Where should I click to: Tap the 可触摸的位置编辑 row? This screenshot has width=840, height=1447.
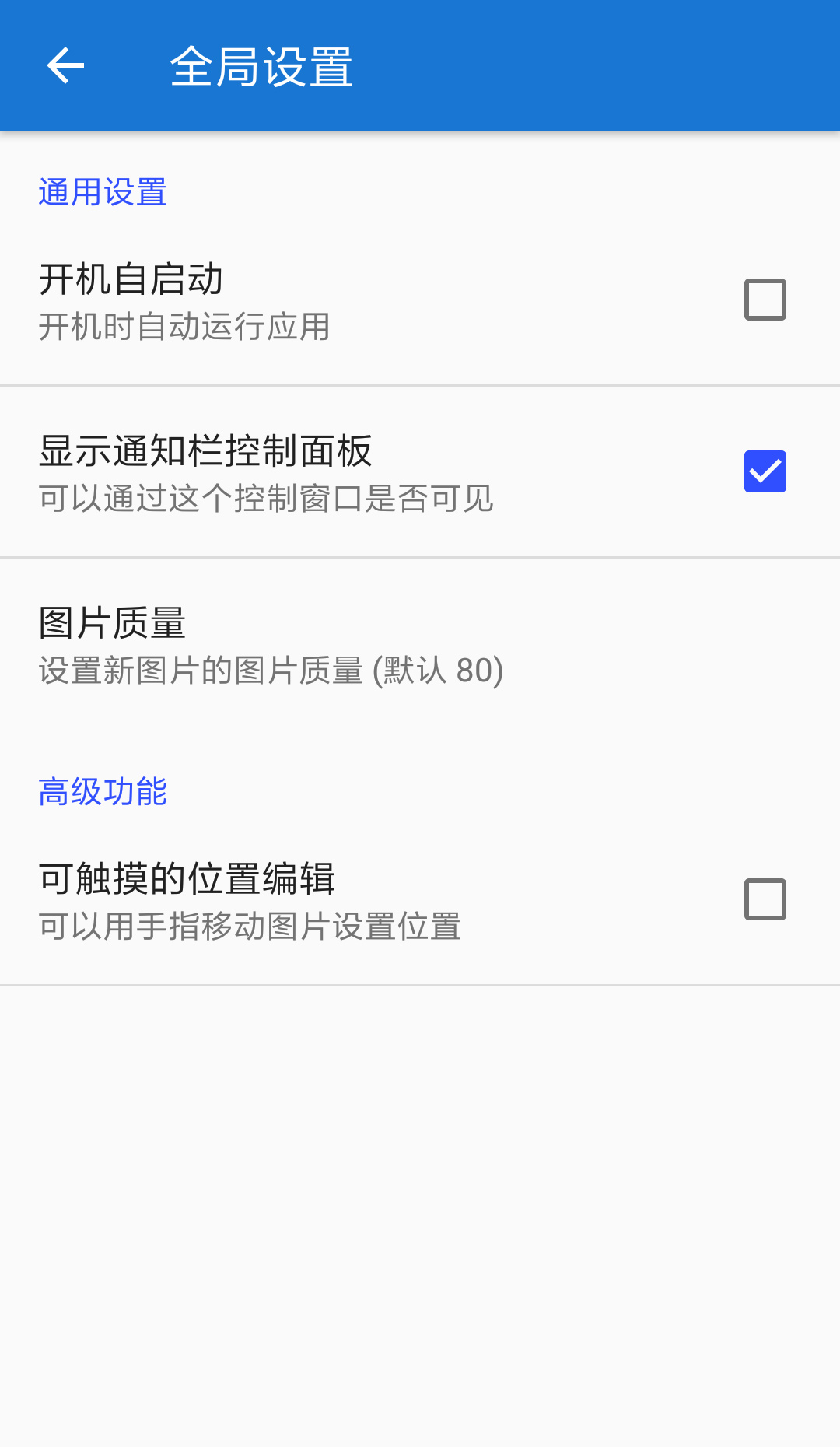311,899
